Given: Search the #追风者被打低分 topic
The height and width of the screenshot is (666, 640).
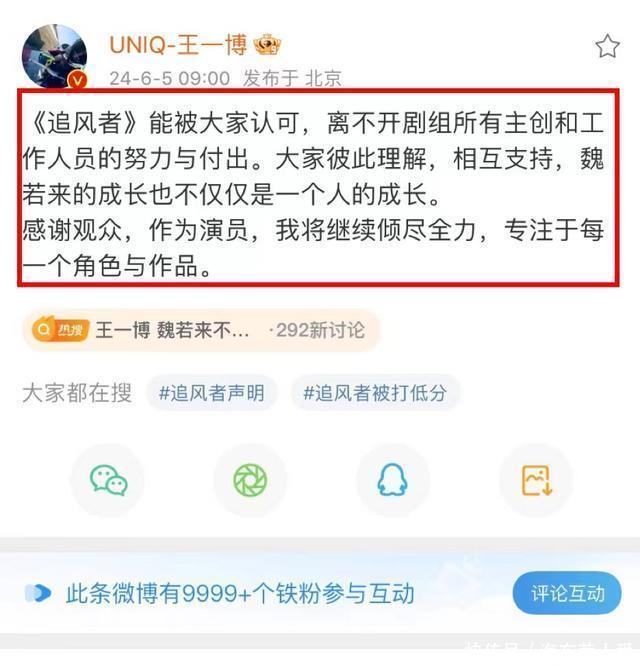Looking at the screenshot, I should (375, 393).
